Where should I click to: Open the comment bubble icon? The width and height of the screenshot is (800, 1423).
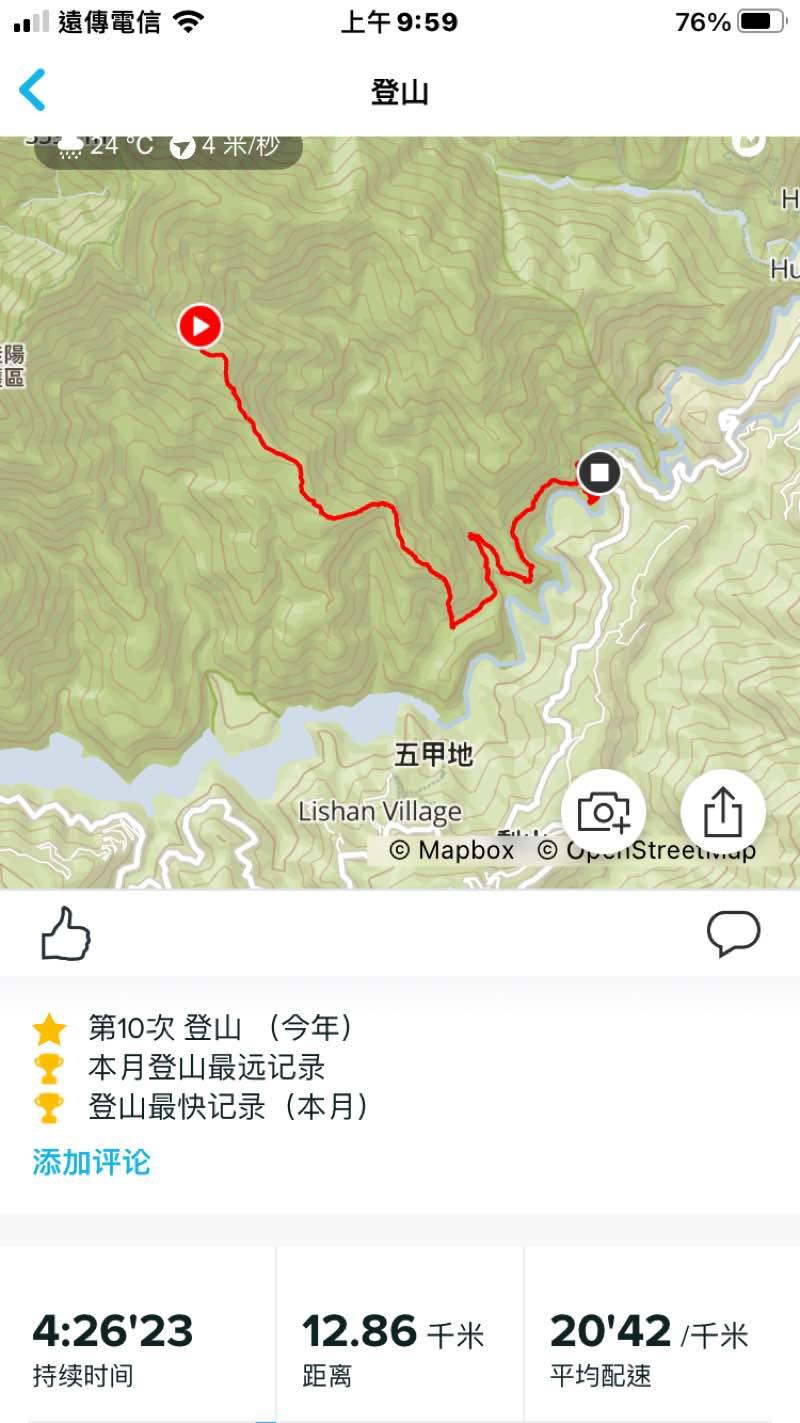[733, 934]
